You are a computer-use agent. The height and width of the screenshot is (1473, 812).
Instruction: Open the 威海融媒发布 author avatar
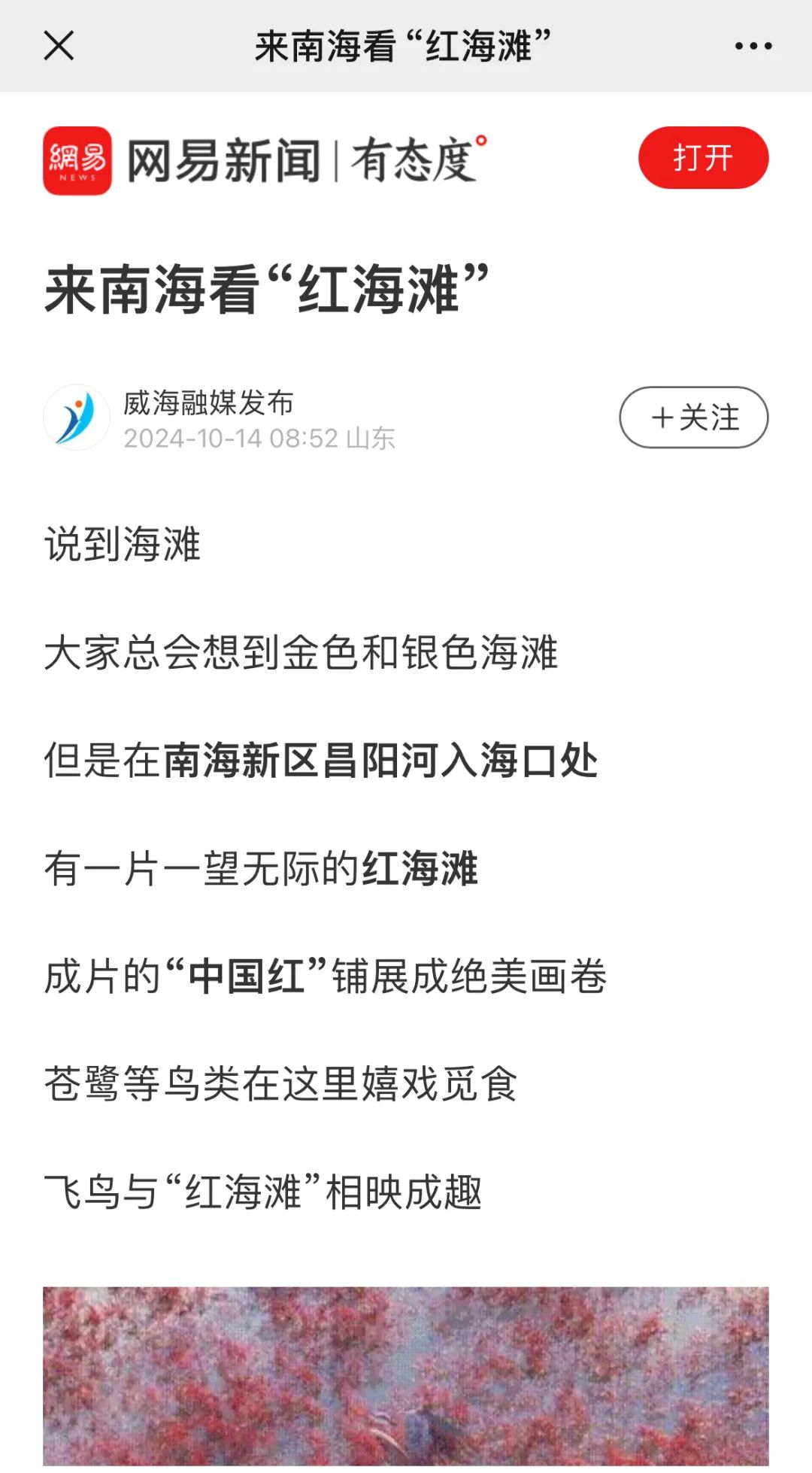[x=77, y=418]
